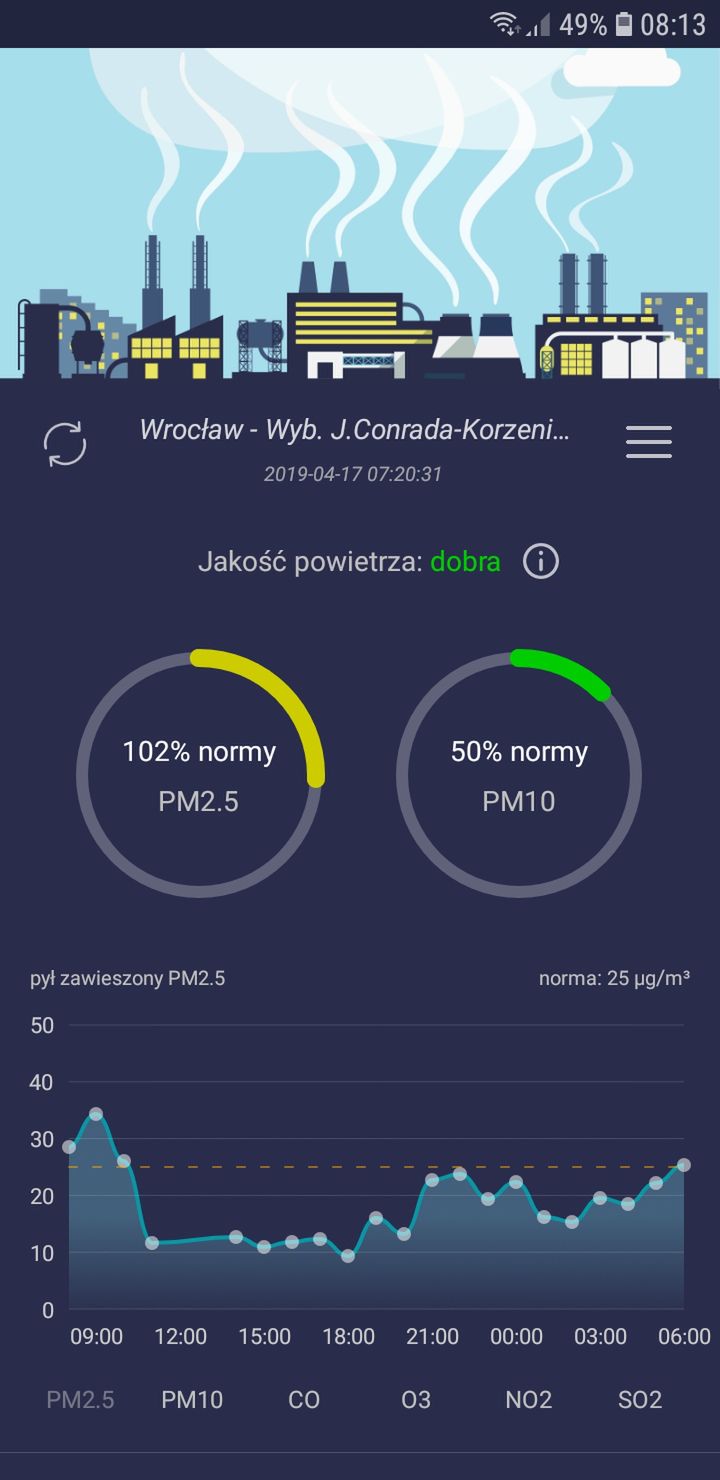
Task: Switch to the PM10 tab
Action: pyautogui.click(x=192, y=1399)
